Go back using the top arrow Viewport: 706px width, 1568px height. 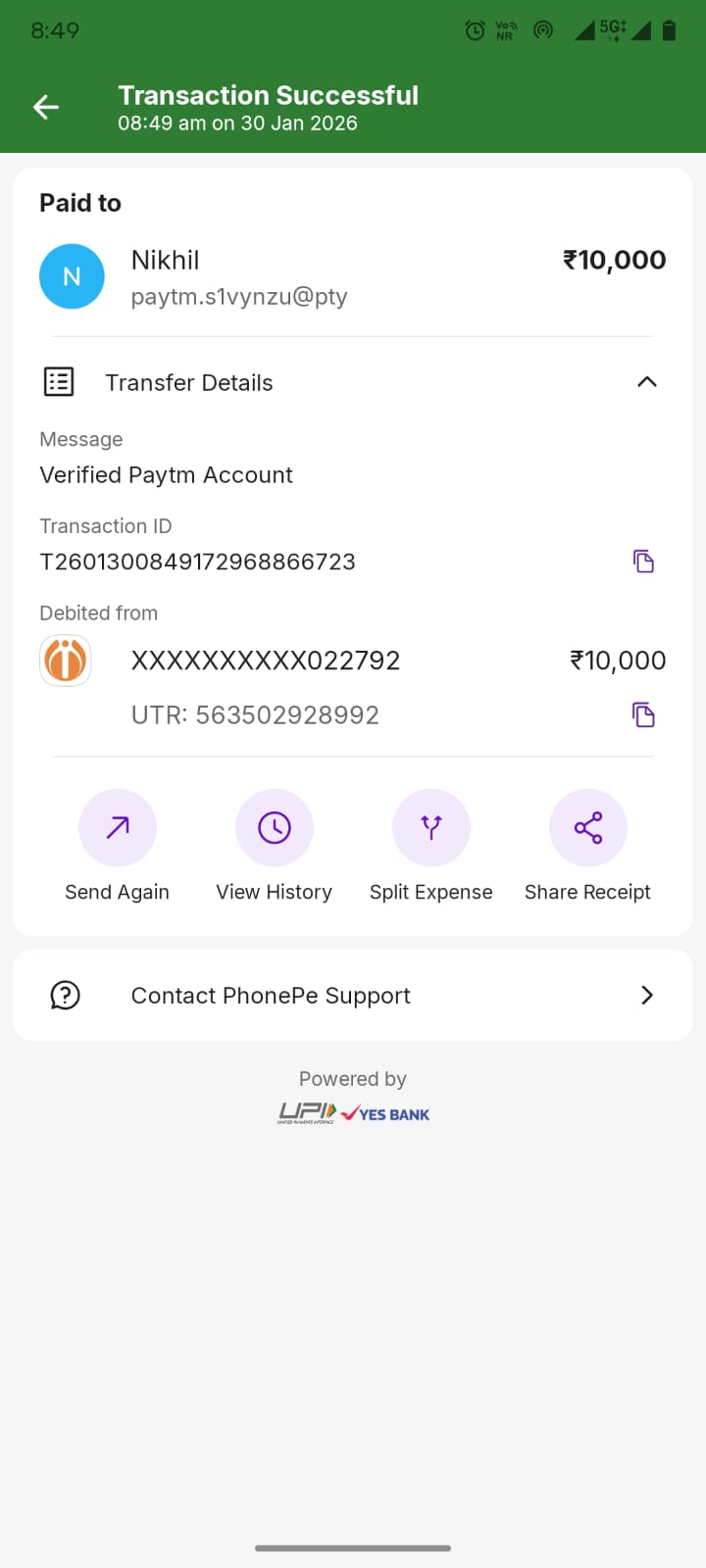click(x=46, y=107)
